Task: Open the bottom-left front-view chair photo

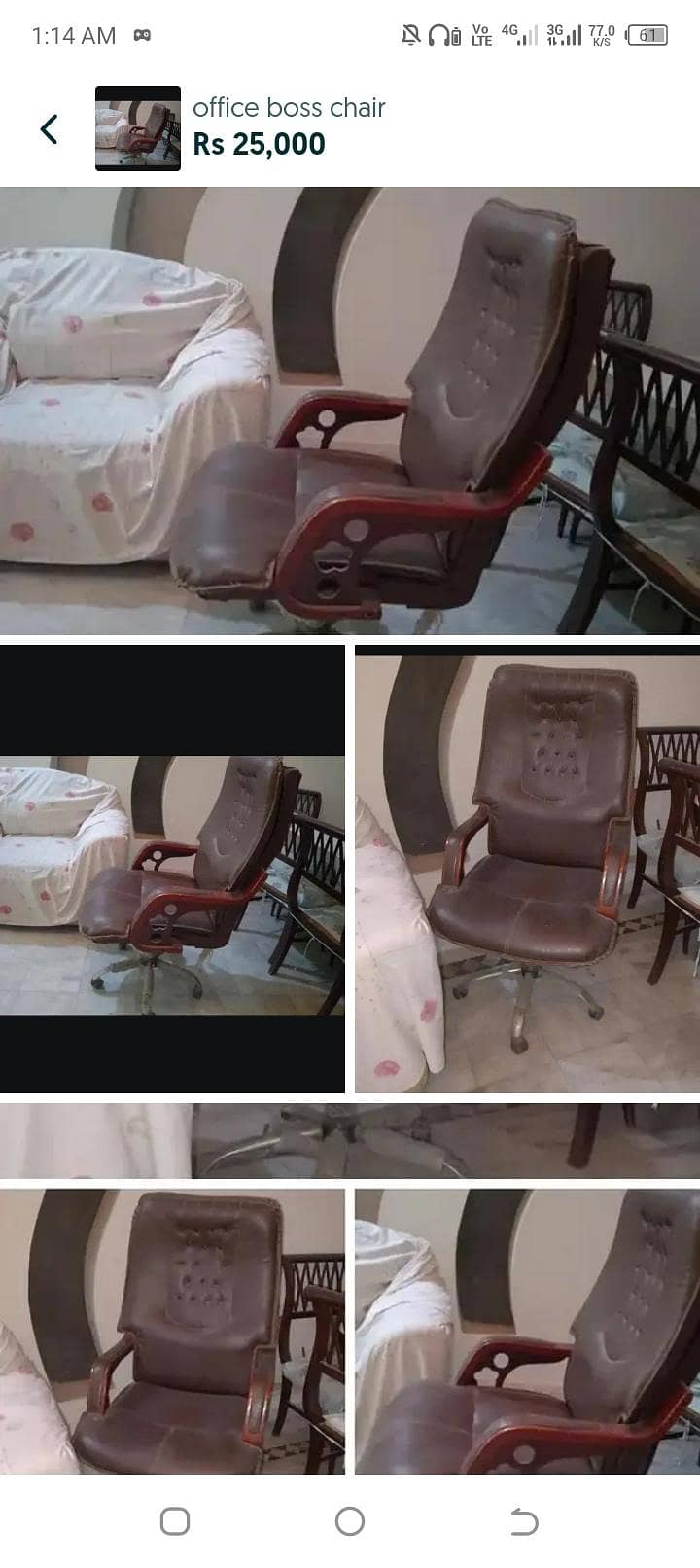Action: click(x=172, y=1331)
